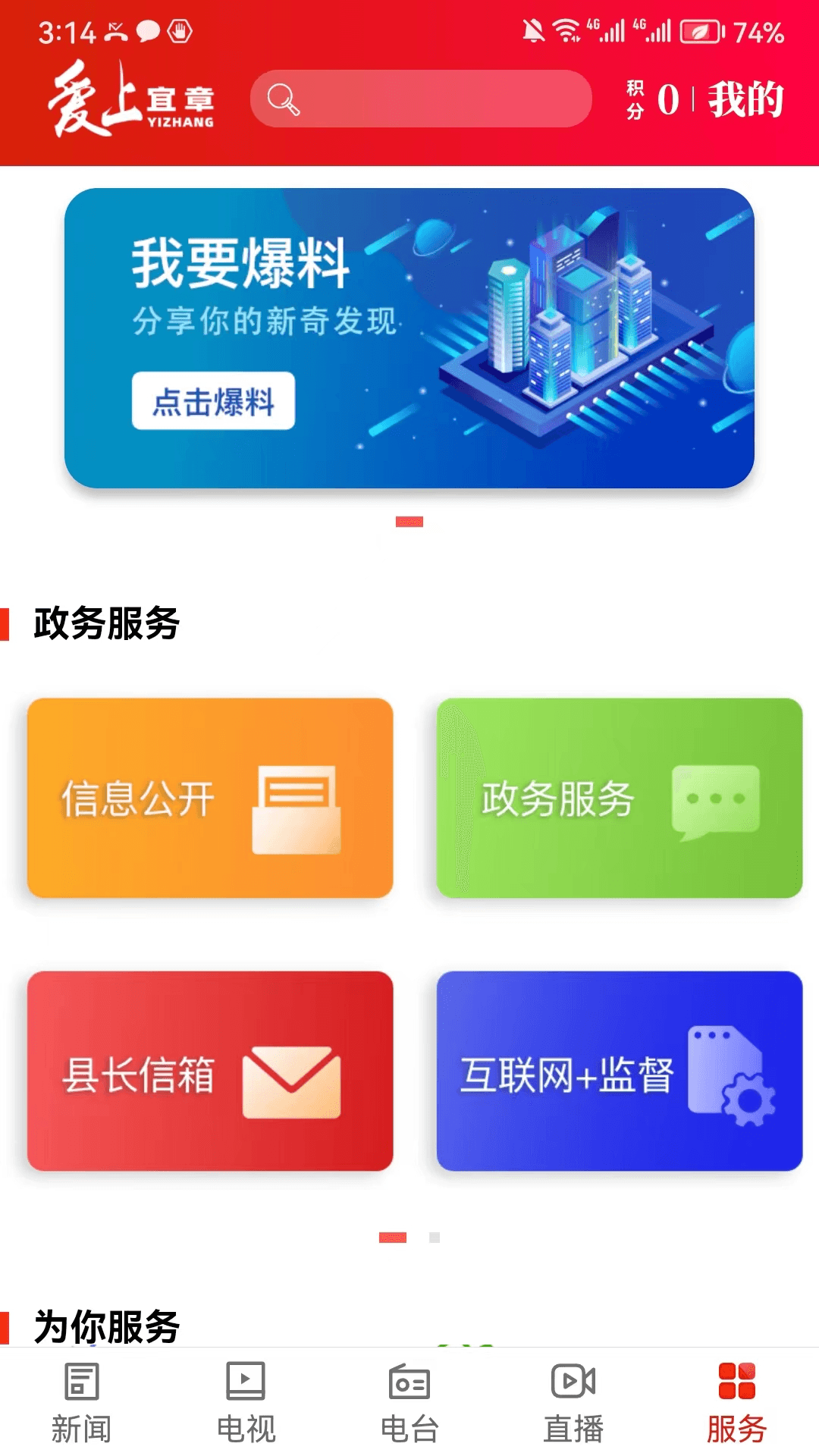Image resolution: width=819 pixels, height=1456 pixels.
Task: Tap the search field in the header
Action: pos(421,99)
